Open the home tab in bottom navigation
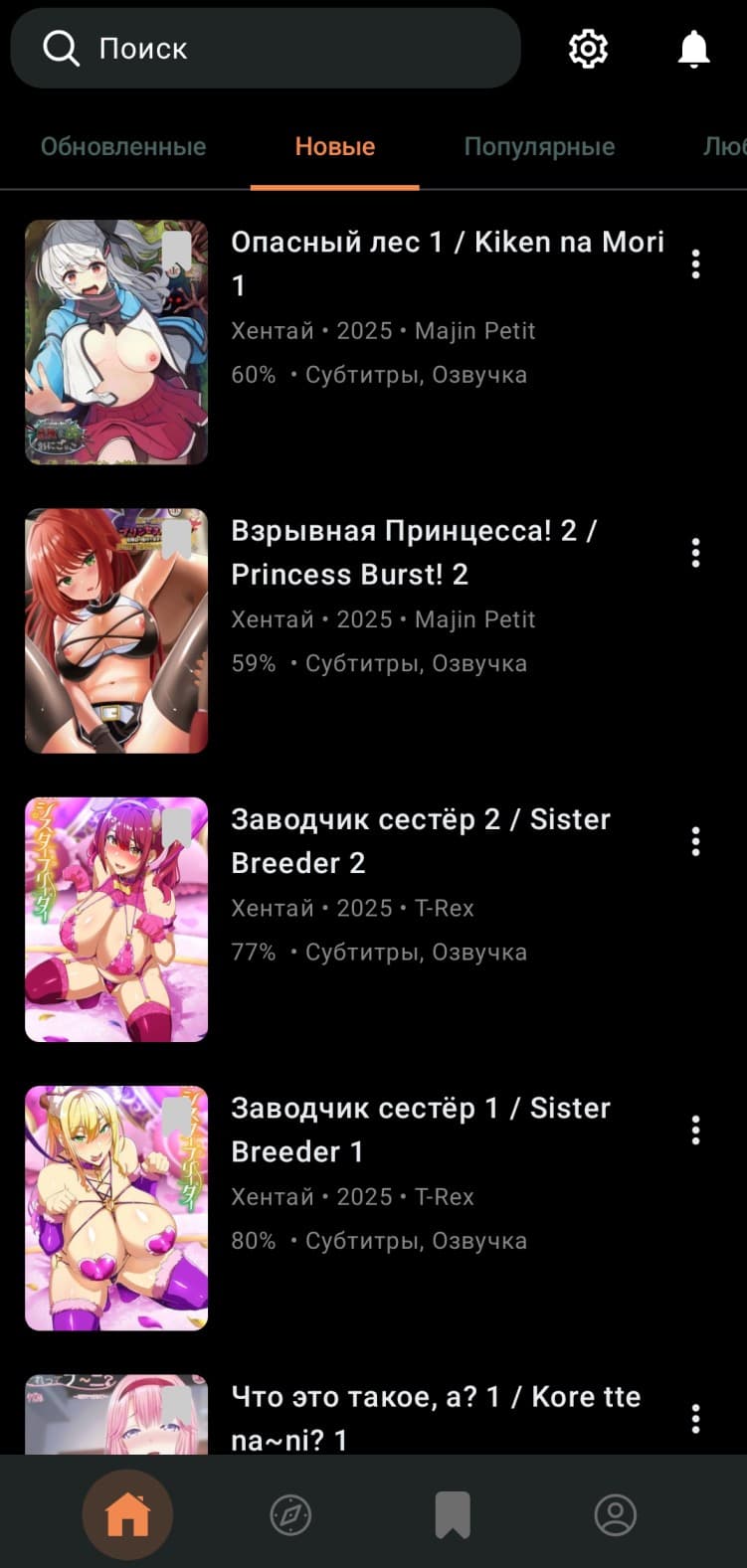 pyautogui.click(x=127, y=1513)
